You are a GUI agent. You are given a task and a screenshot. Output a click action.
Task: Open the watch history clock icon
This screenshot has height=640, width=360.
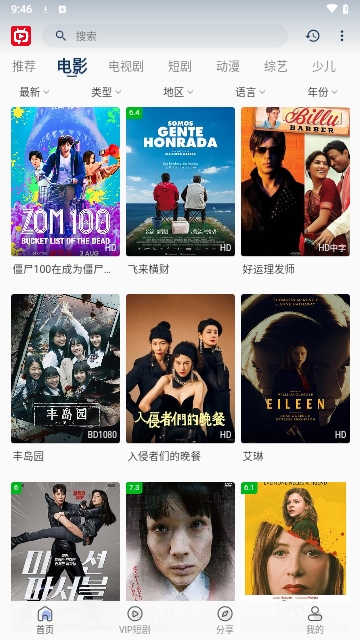pyautogui.click(x=313, y=36)
